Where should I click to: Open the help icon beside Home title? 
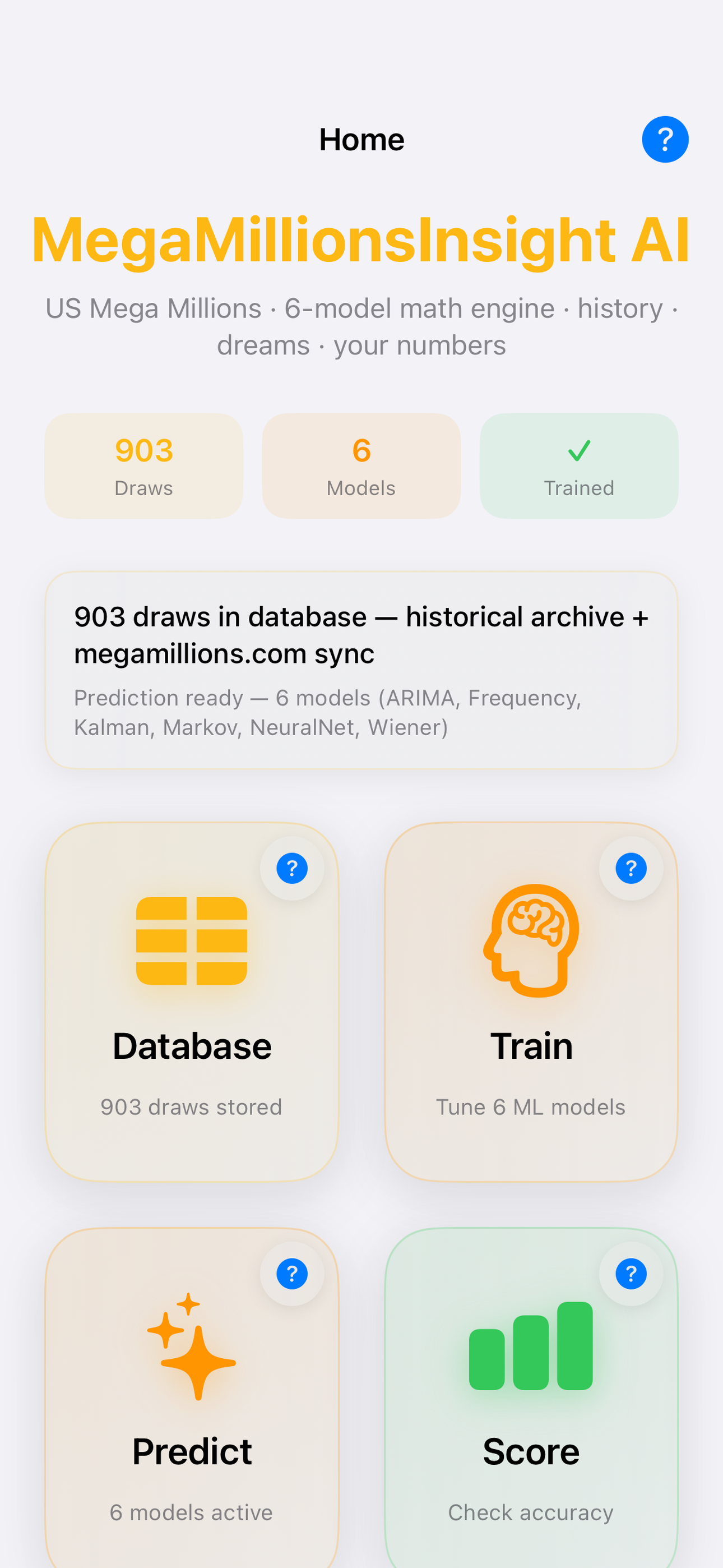point(665,140)
